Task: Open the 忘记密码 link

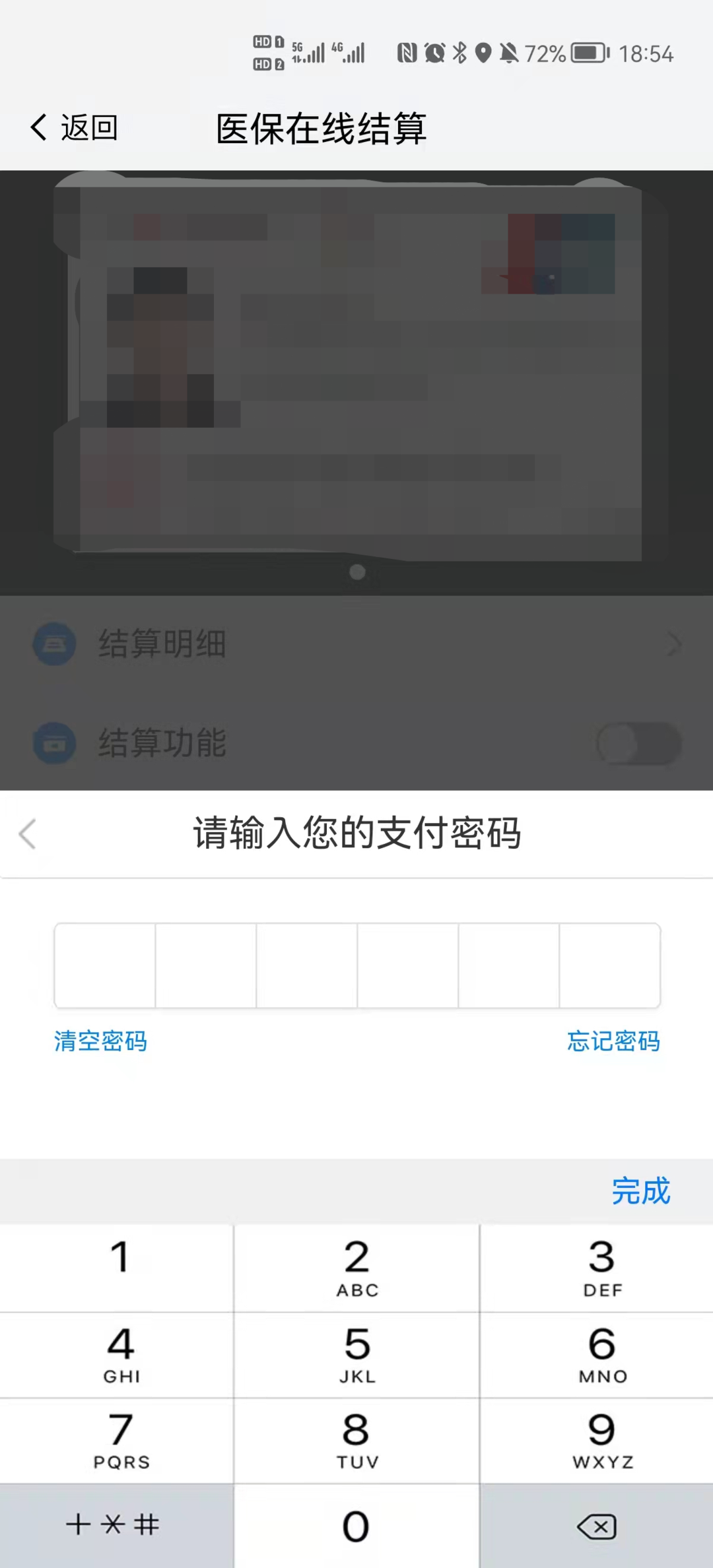Action: coord(613,1041)
